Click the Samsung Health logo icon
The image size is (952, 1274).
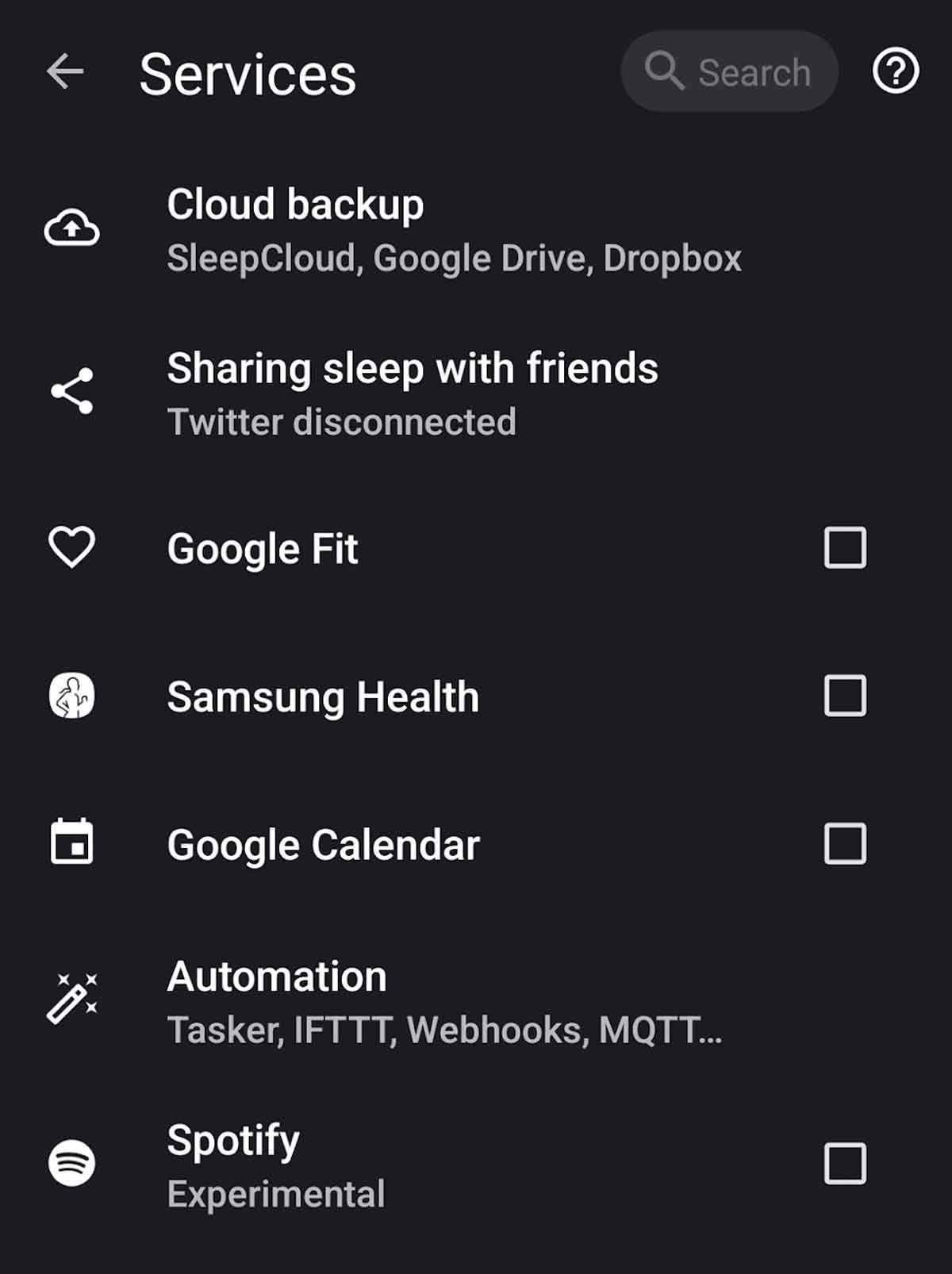tap(71, 696)
